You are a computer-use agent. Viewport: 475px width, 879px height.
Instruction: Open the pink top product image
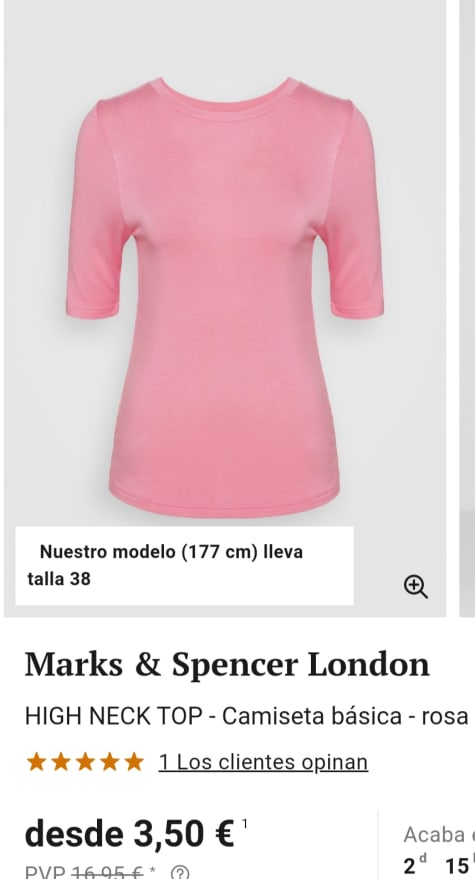tap(225, 308)
